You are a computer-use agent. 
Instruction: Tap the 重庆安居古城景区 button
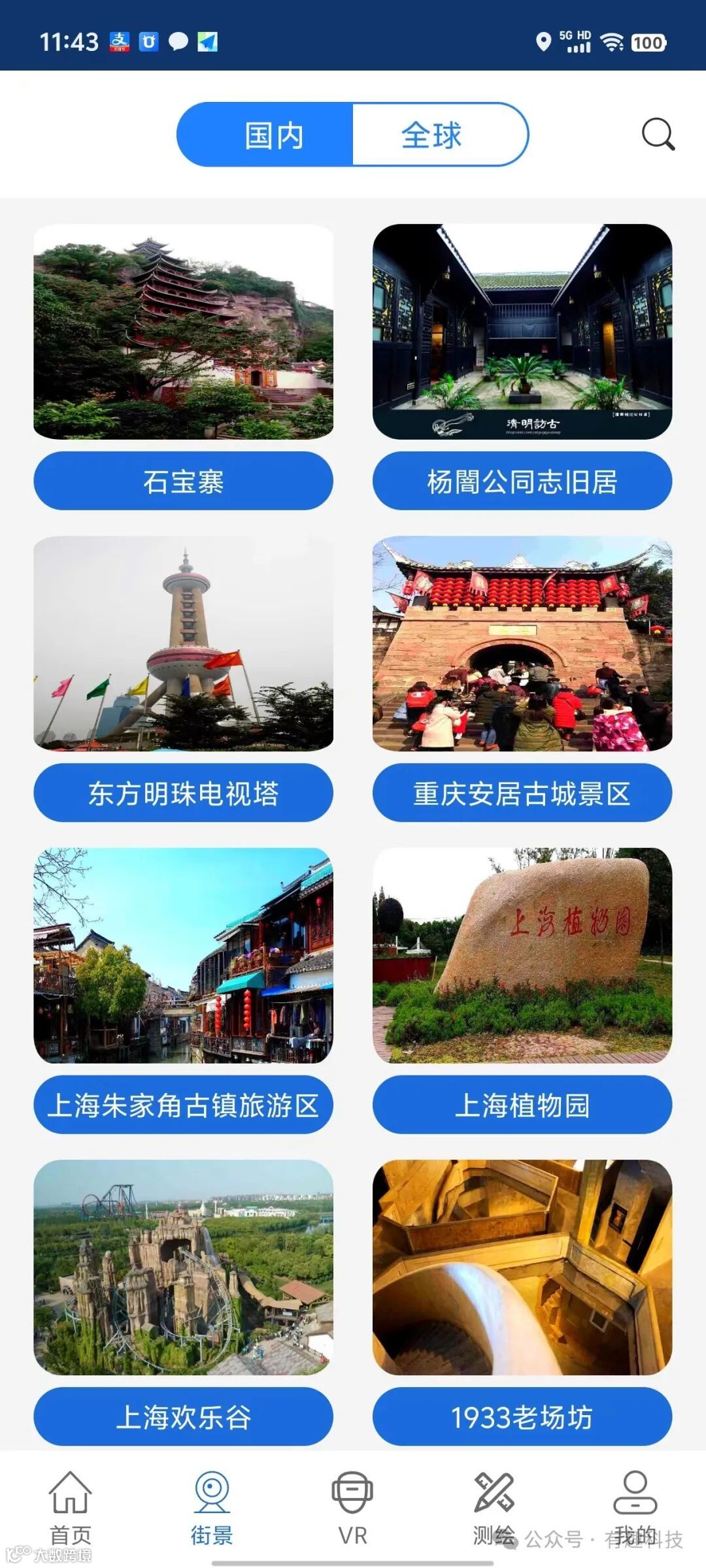(522, 793)
